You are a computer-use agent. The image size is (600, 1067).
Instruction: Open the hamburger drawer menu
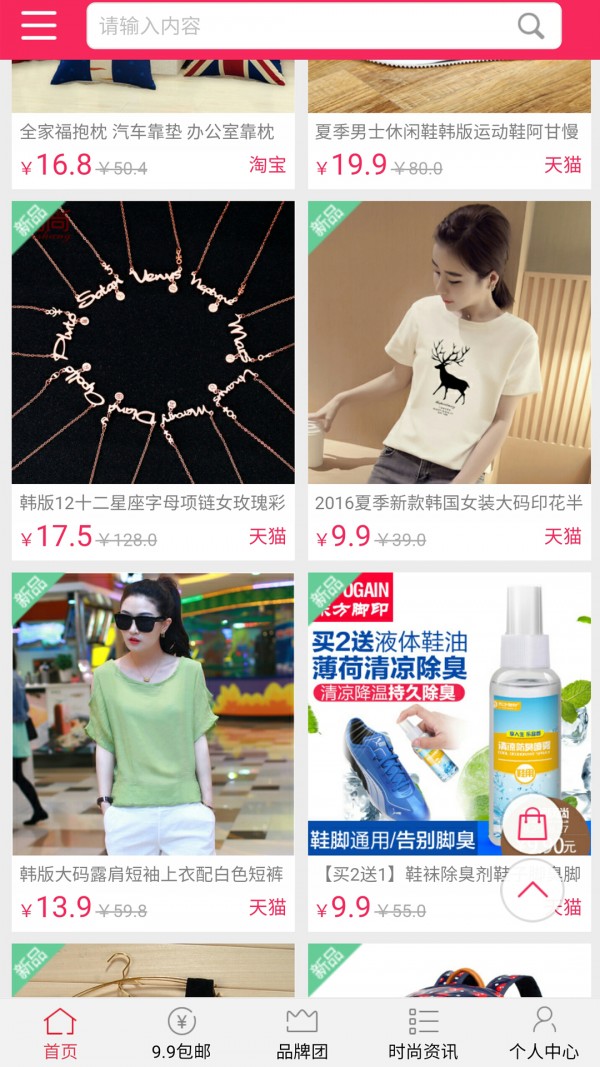39,25
